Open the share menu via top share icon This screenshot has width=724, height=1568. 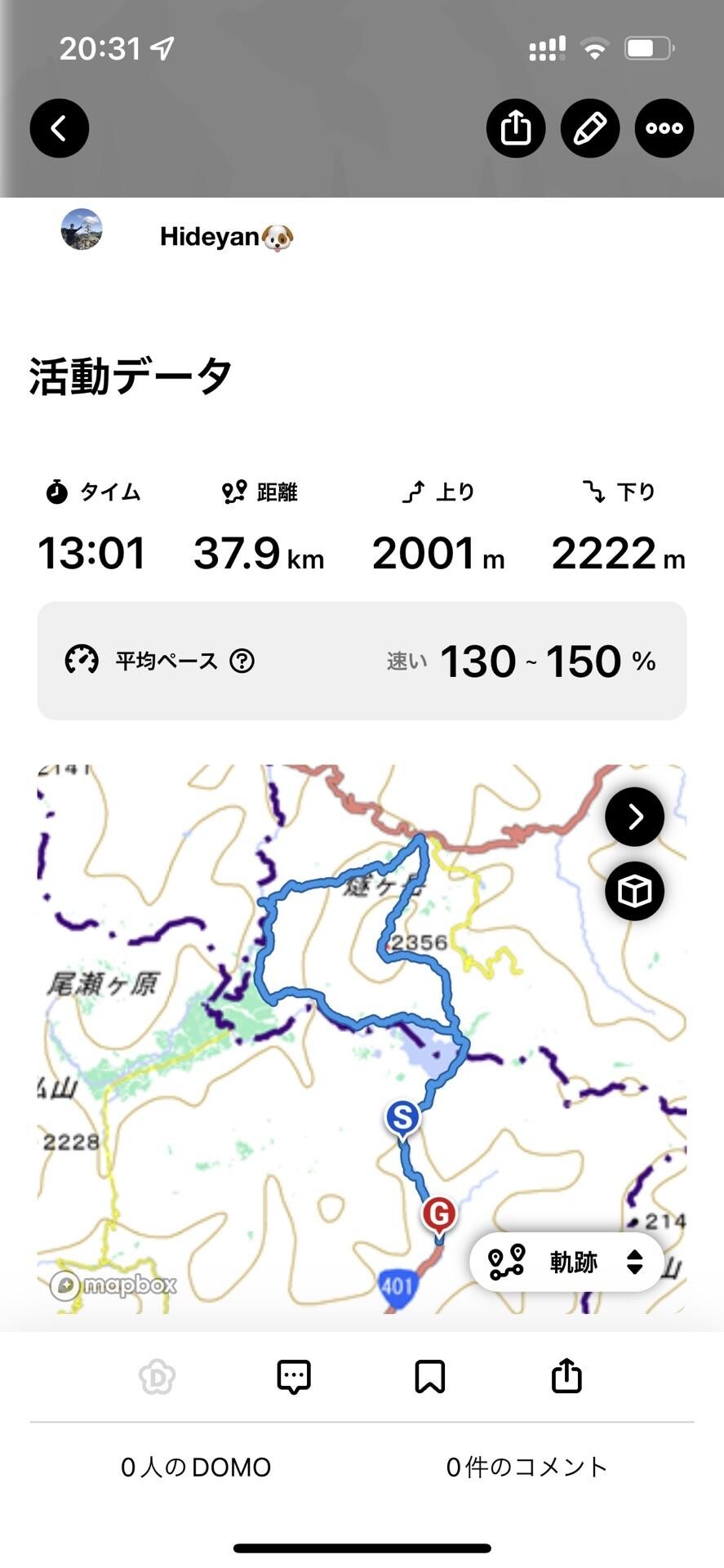[x=515, y=128]
